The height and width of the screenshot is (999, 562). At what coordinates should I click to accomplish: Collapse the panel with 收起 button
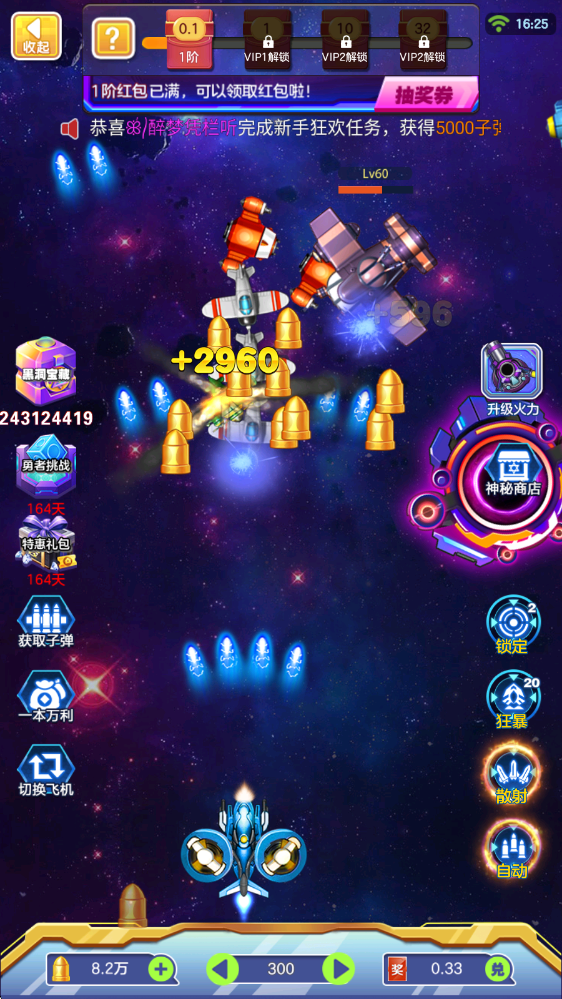[x=36, y=36]
